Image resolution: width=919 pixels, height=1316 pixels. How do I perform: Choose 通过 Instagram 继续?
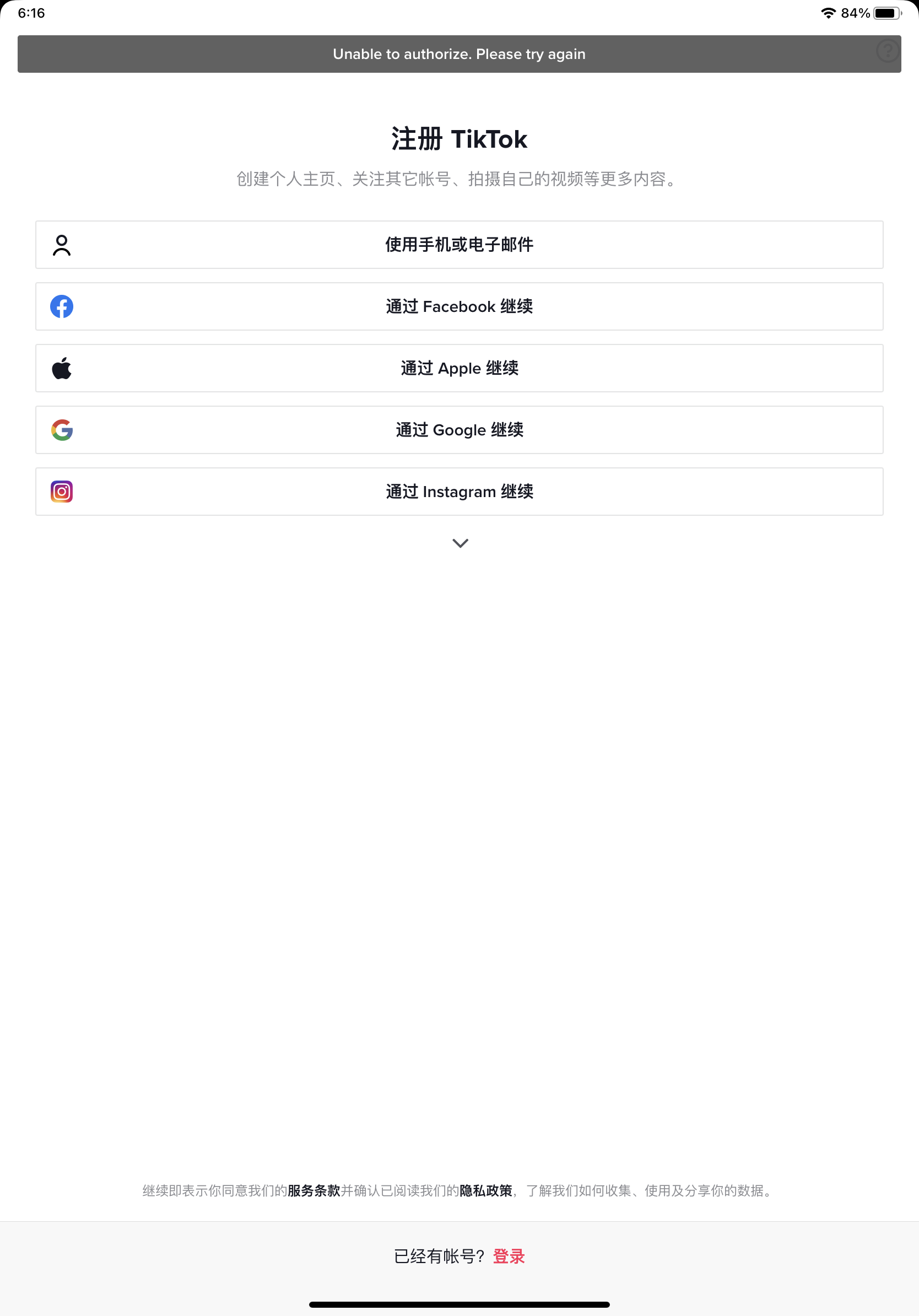459,491
